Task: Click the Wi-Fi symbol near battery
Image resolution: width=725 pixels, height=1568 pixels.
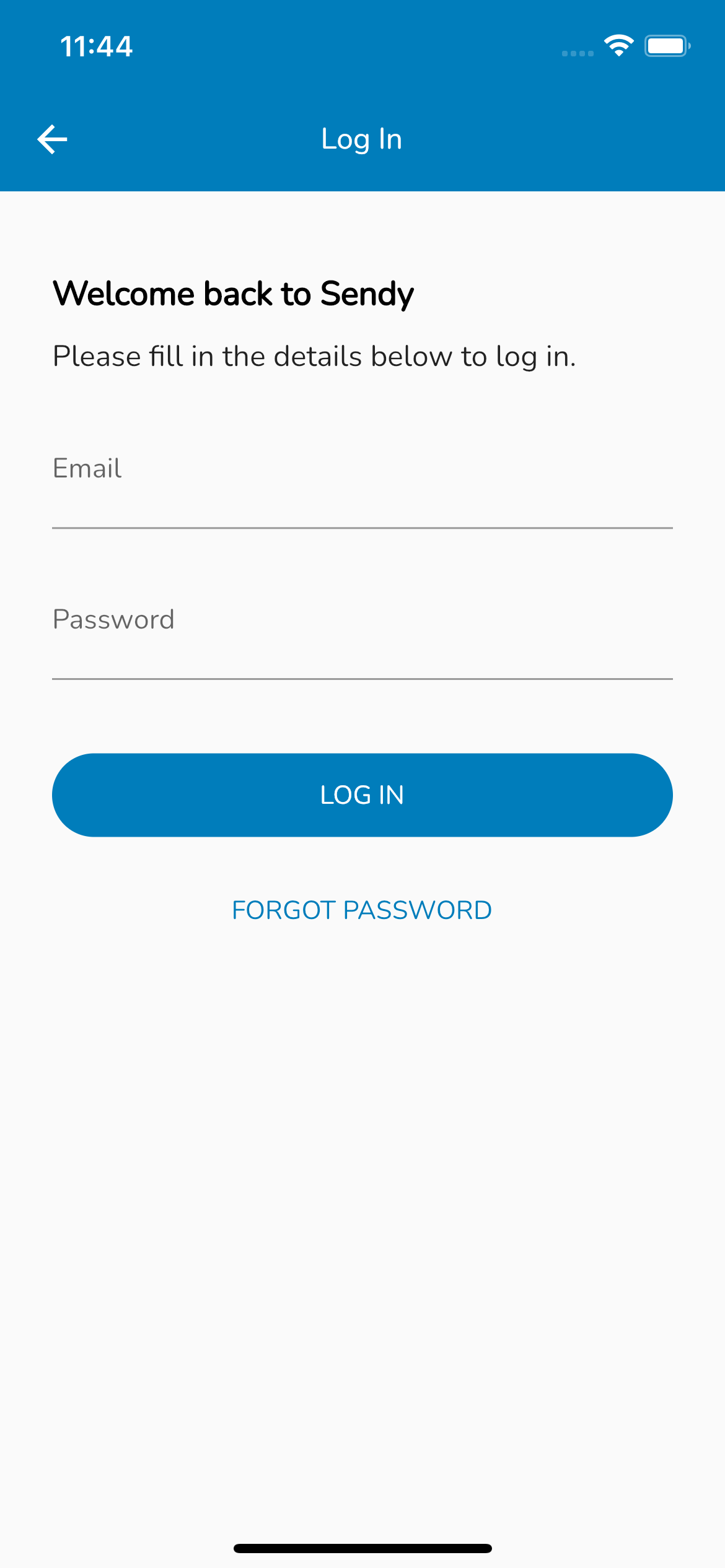Action: coord(619,45)
